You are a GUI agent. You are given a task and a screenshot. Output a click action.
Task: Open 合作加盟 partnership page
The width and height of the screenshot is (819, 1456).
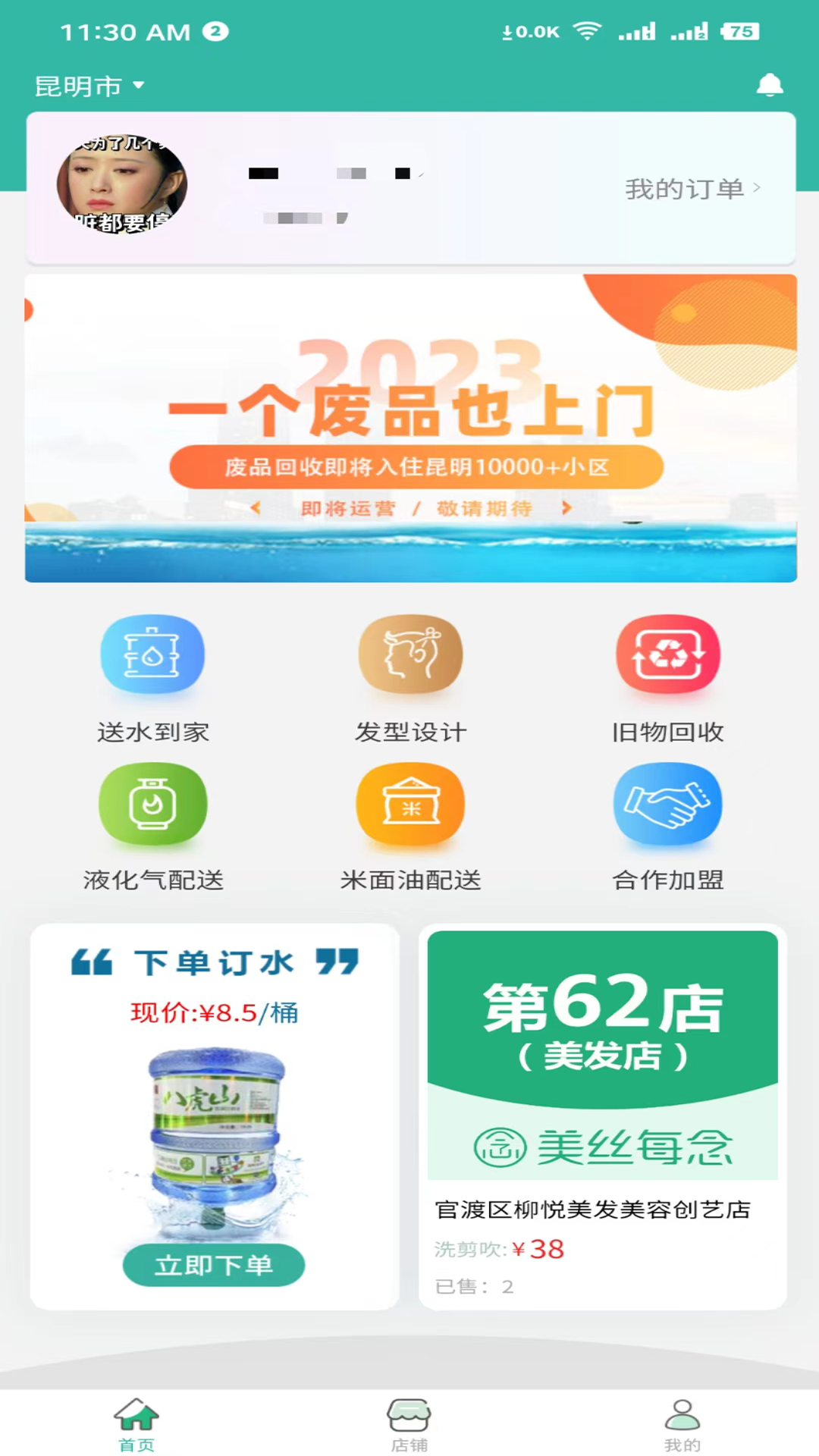coord(667,826)
